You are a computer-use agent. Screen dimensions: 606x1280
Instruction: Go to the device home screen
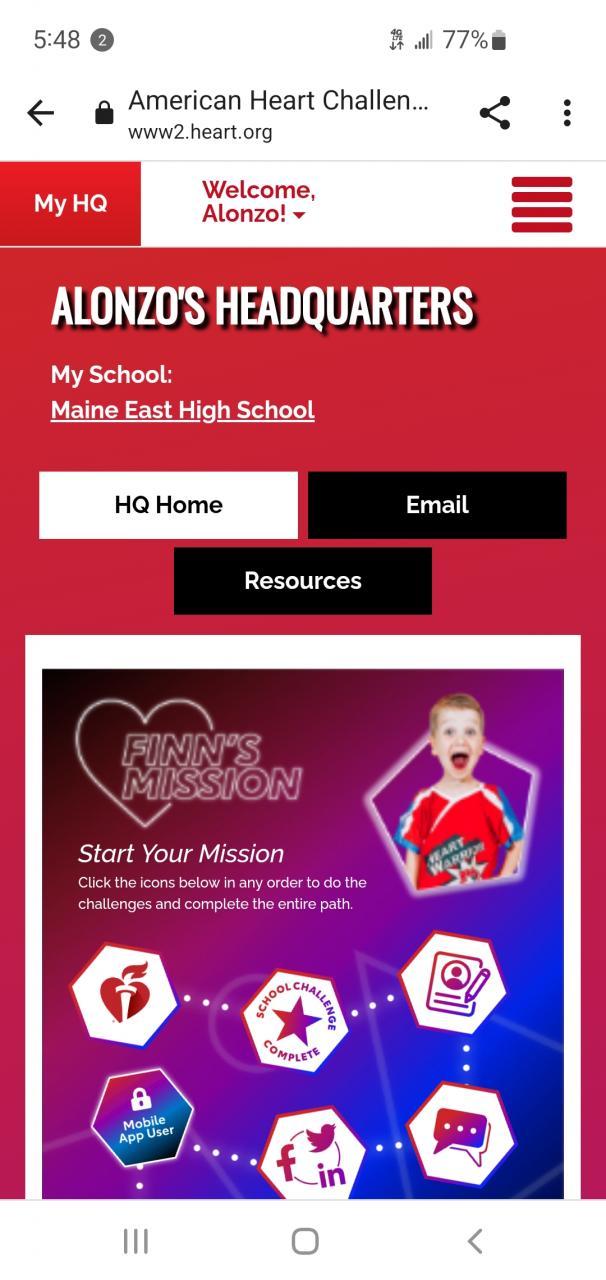[x=304, y=1241]
